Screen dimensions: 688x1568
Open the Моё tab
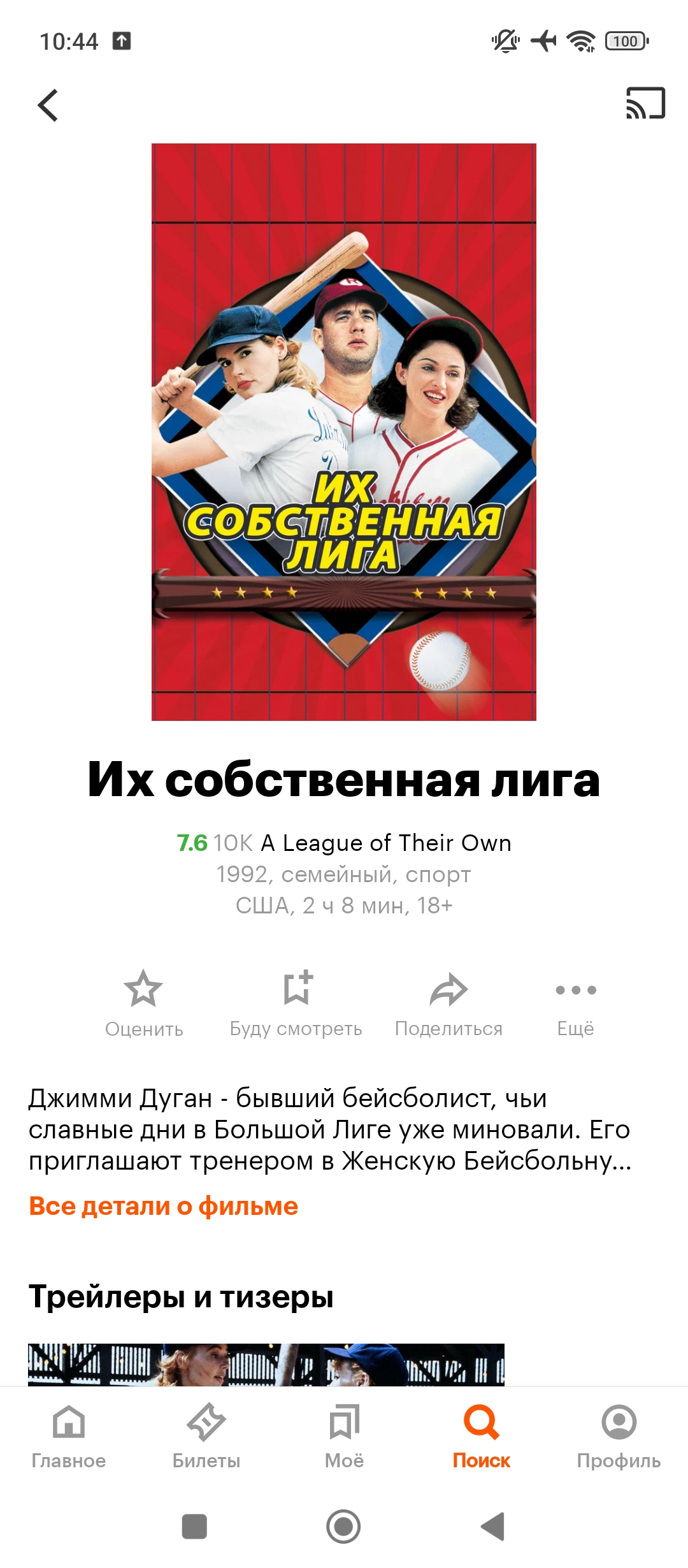click(344, 1435)
